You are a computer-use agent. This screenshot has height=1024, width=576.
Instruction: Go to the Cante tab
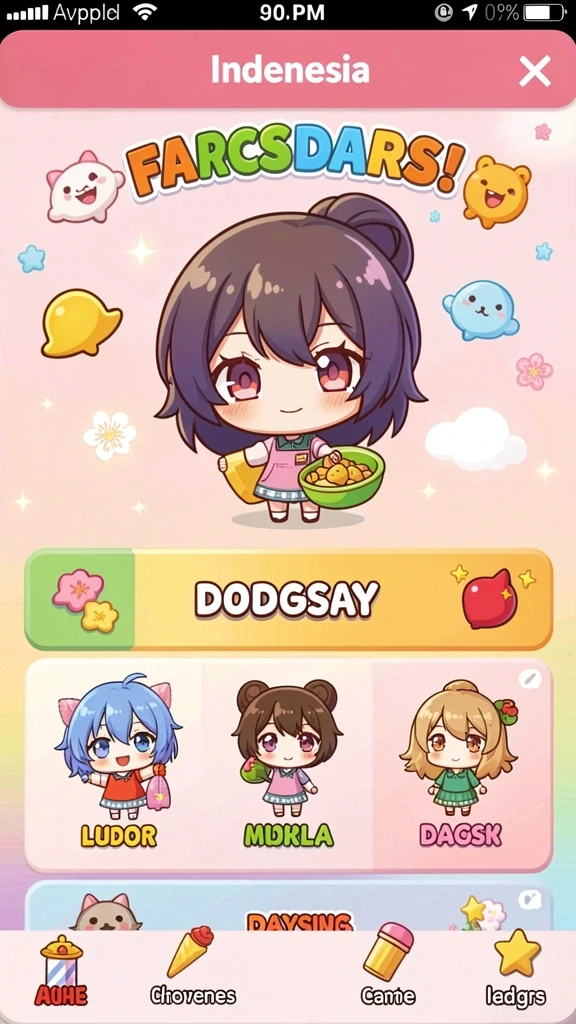pos(388,972)
